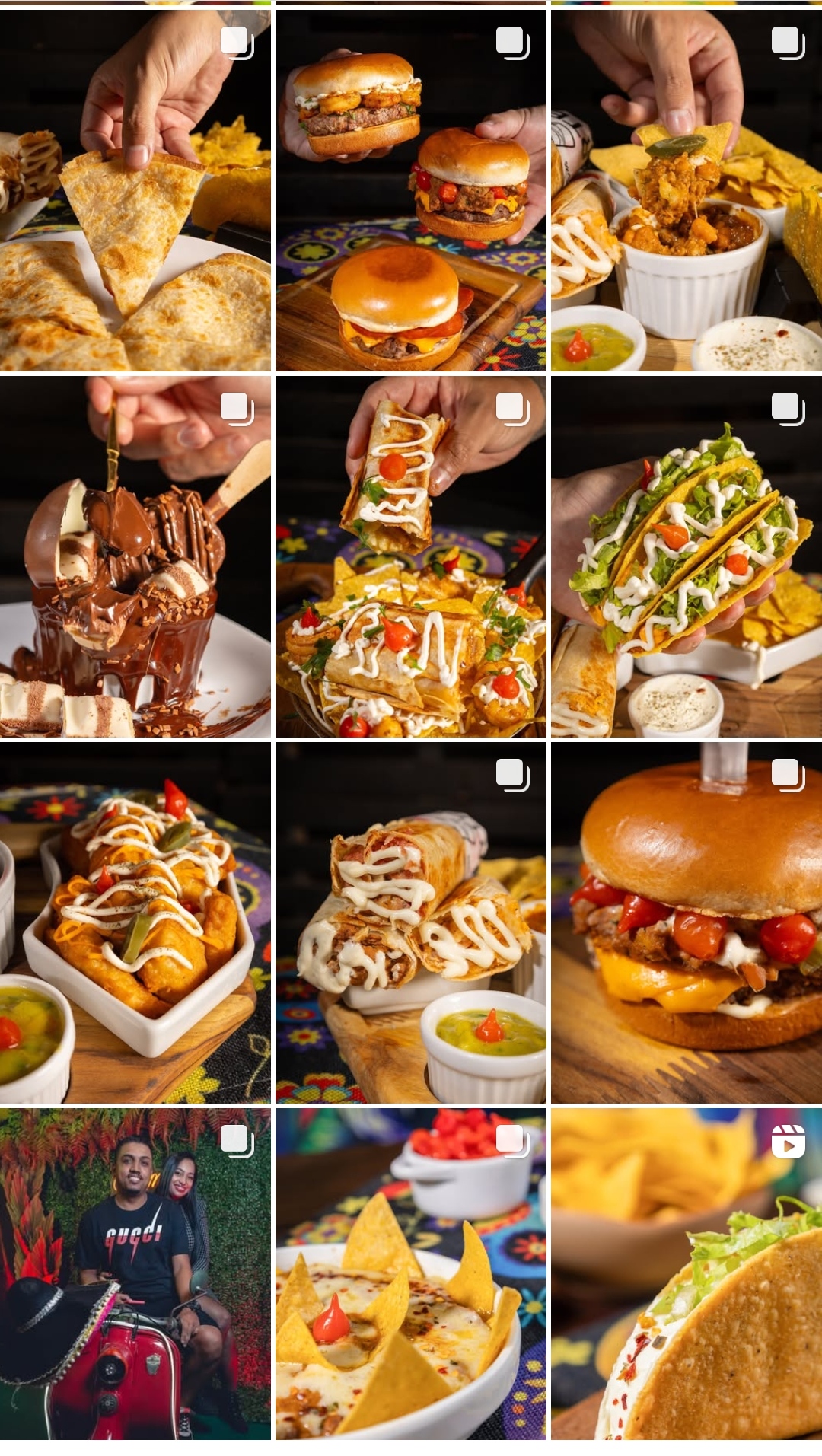
Task: Play the taco close-up reel
Action: (686, 1273)
